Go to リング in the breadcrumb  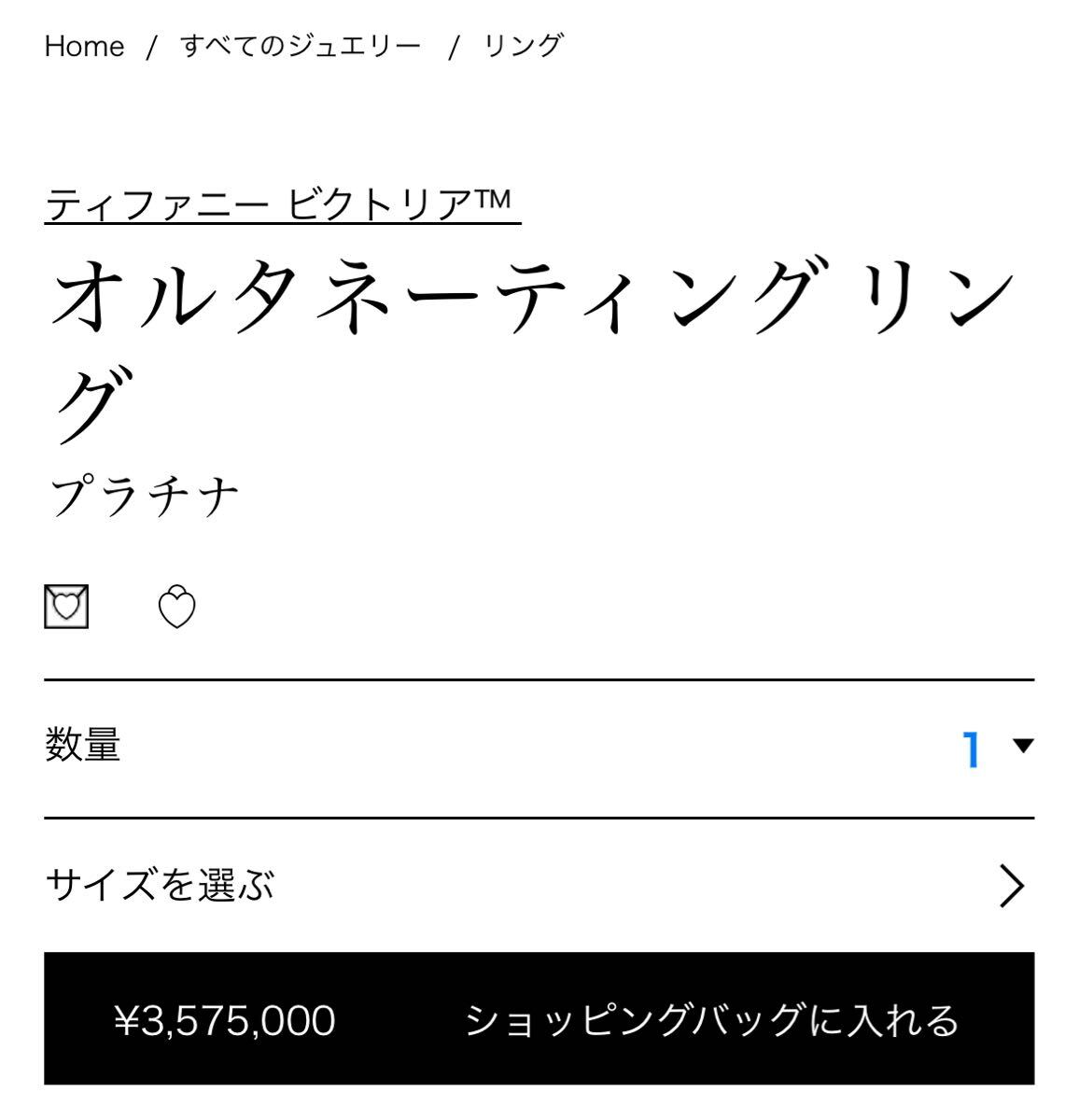click(519, 47)
